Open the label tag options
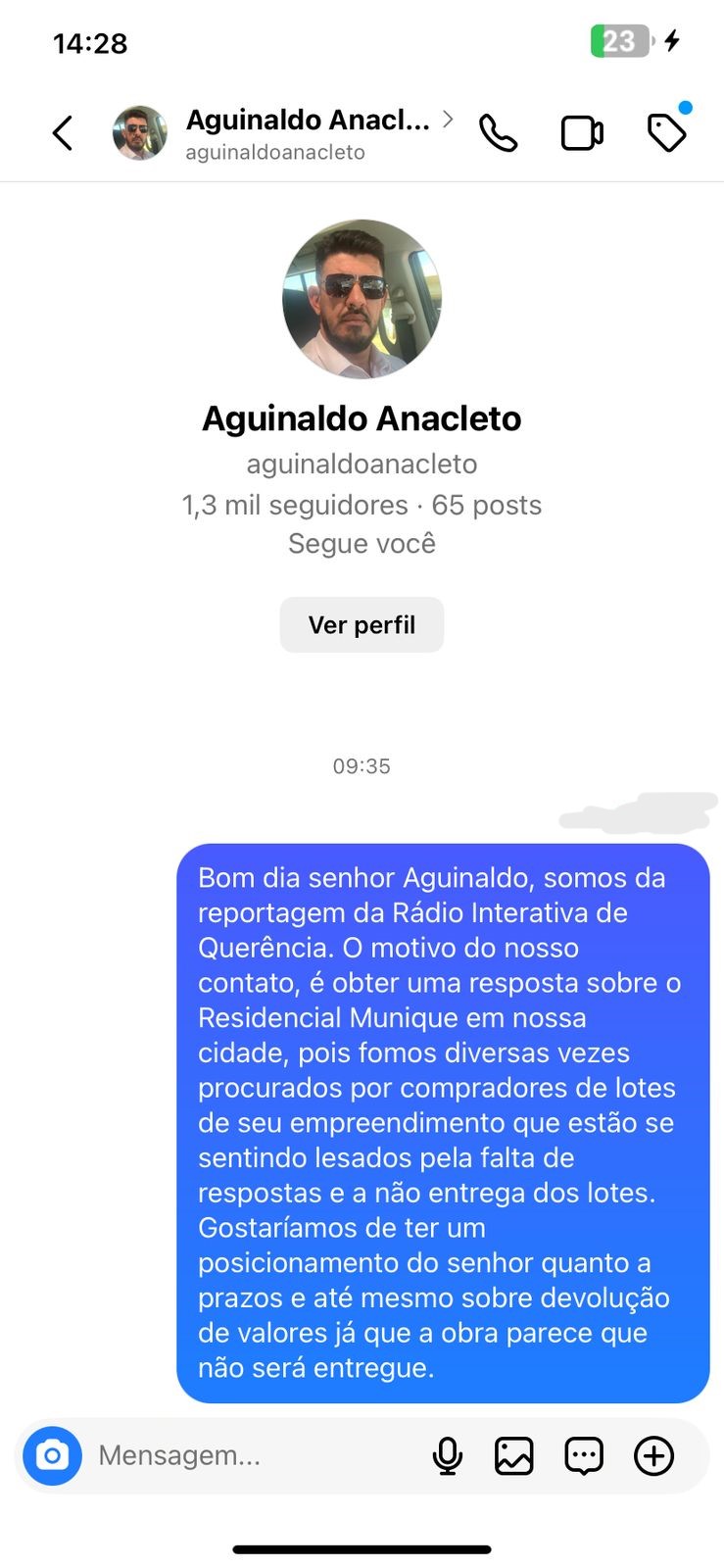The image size is (724, 1568). coord(667,133)
